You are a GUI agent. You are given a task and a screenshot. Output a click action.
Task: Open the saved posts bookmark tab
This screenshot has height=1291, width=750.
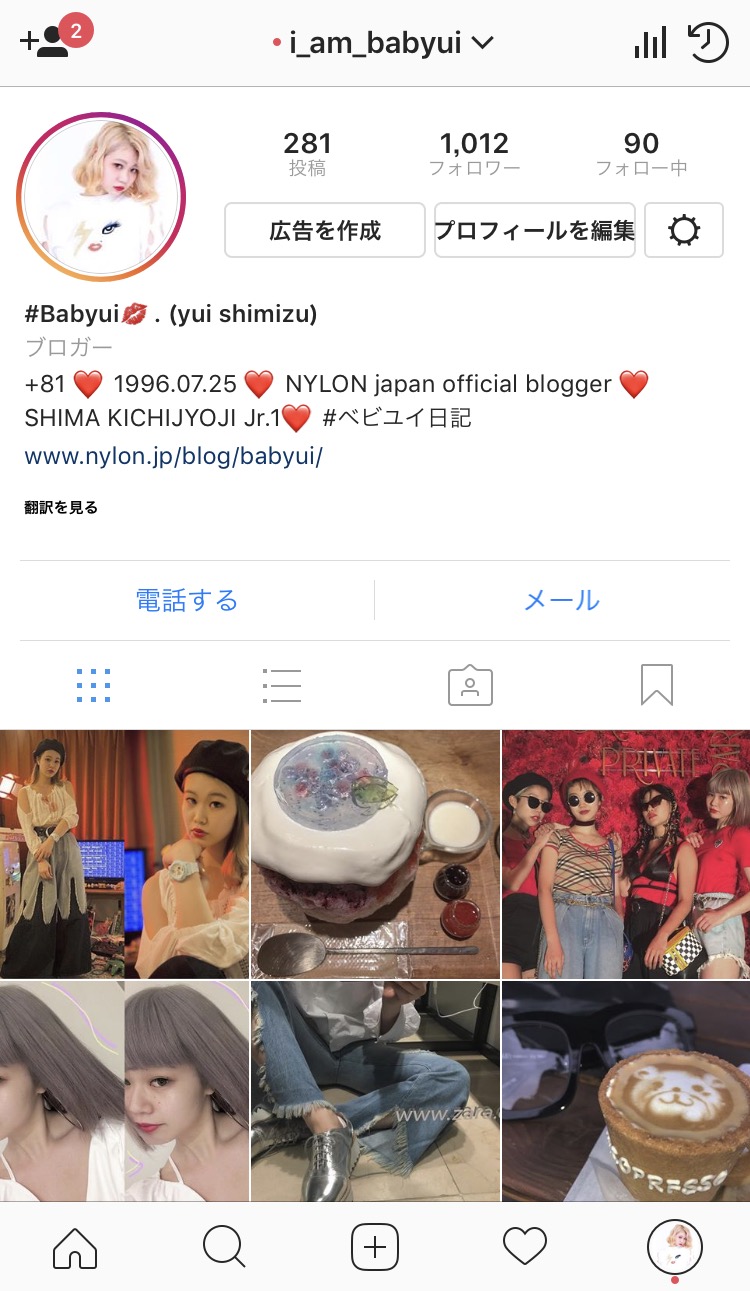tap(657, 686)
